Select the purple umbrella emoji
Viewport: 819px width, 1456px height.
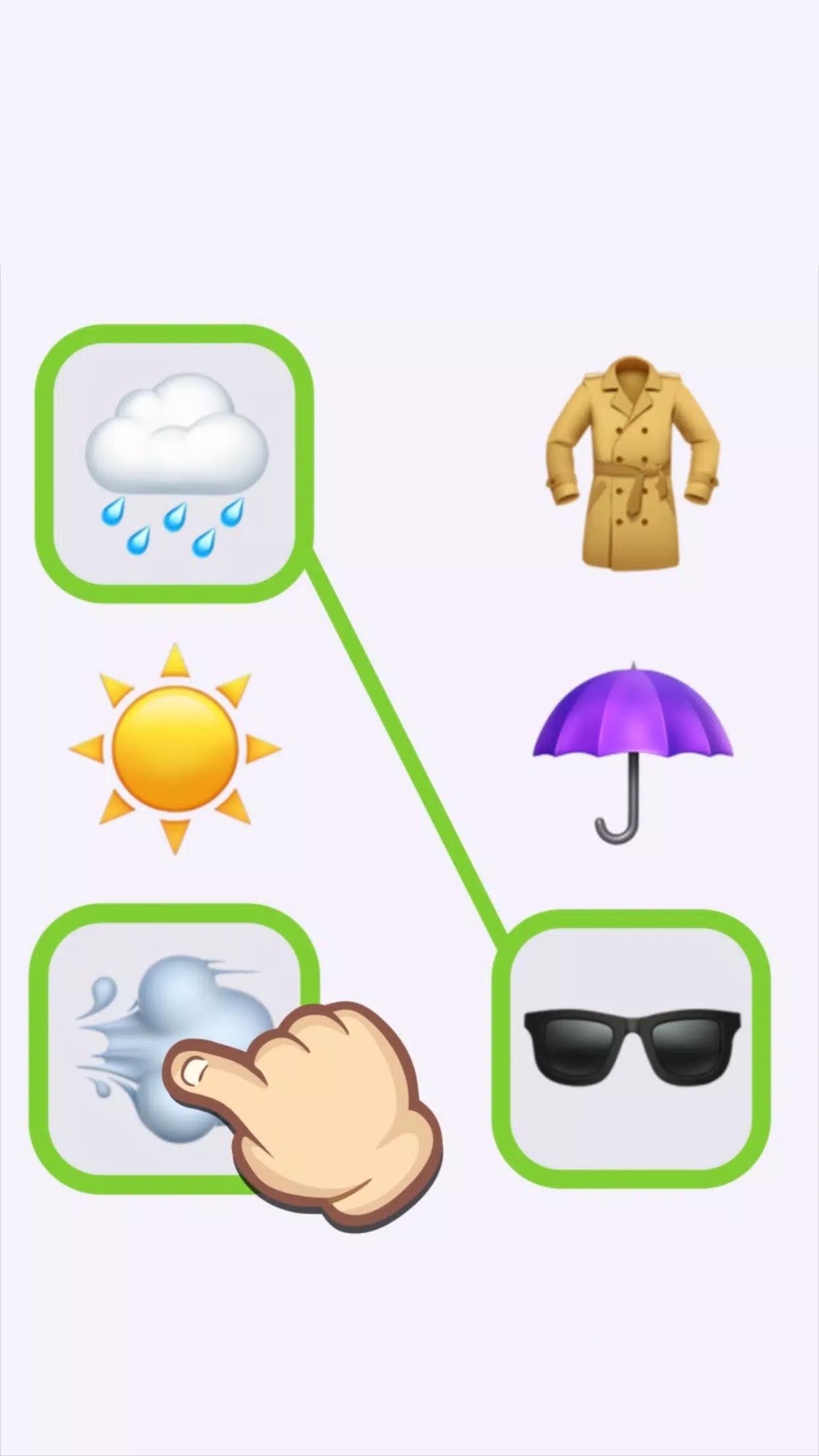632,752
